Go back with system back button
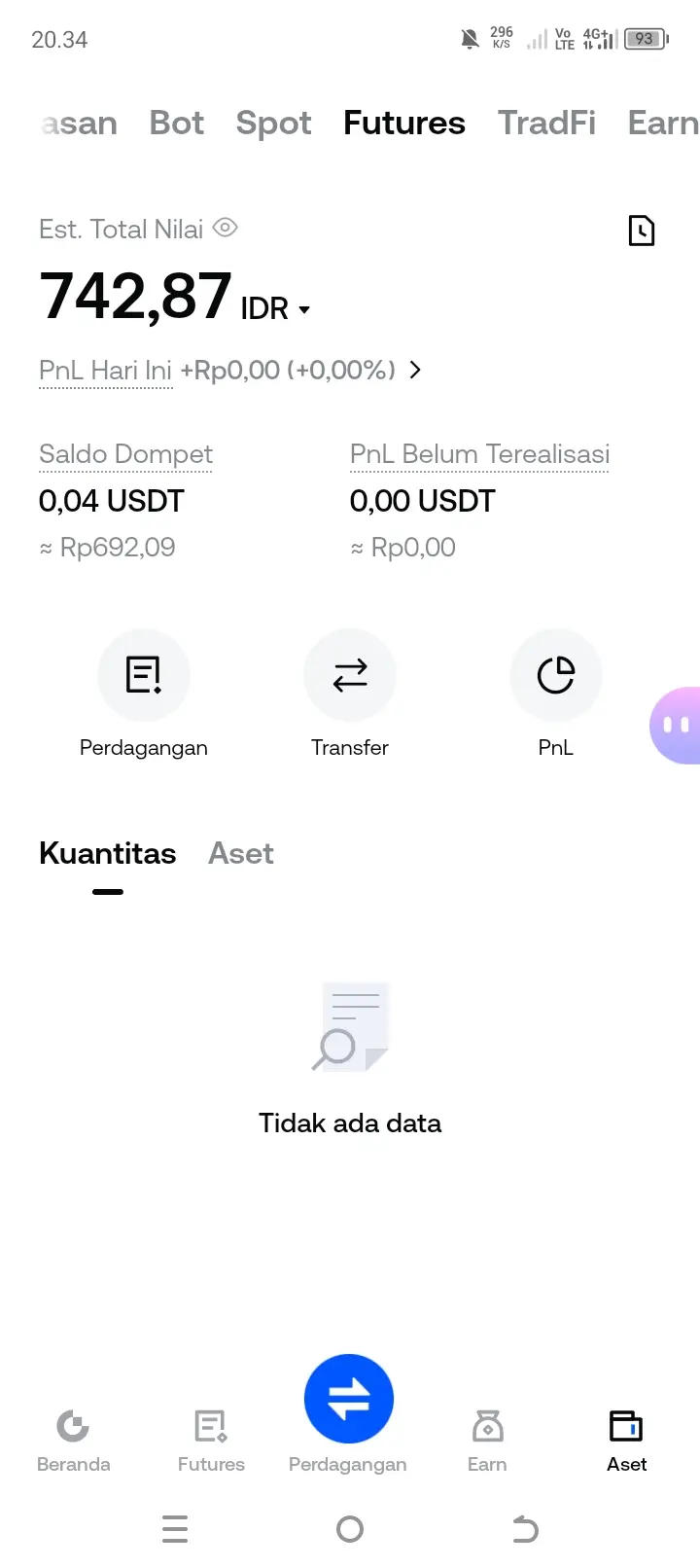700x1568 pixels. (525, 1529)
